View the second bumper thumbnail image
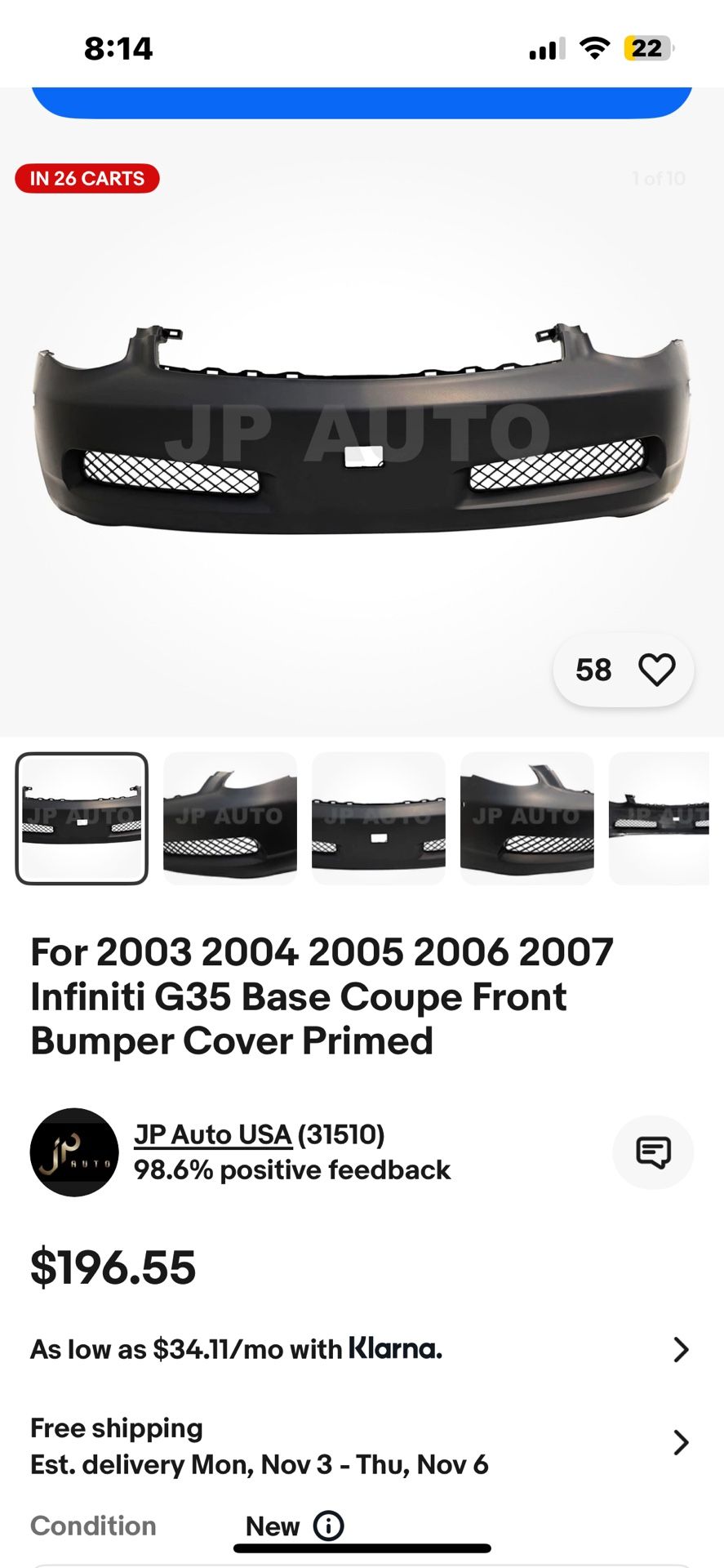The height and width of the screenshot is (1568, 724). pyautogui.click(x=230, y=818)
